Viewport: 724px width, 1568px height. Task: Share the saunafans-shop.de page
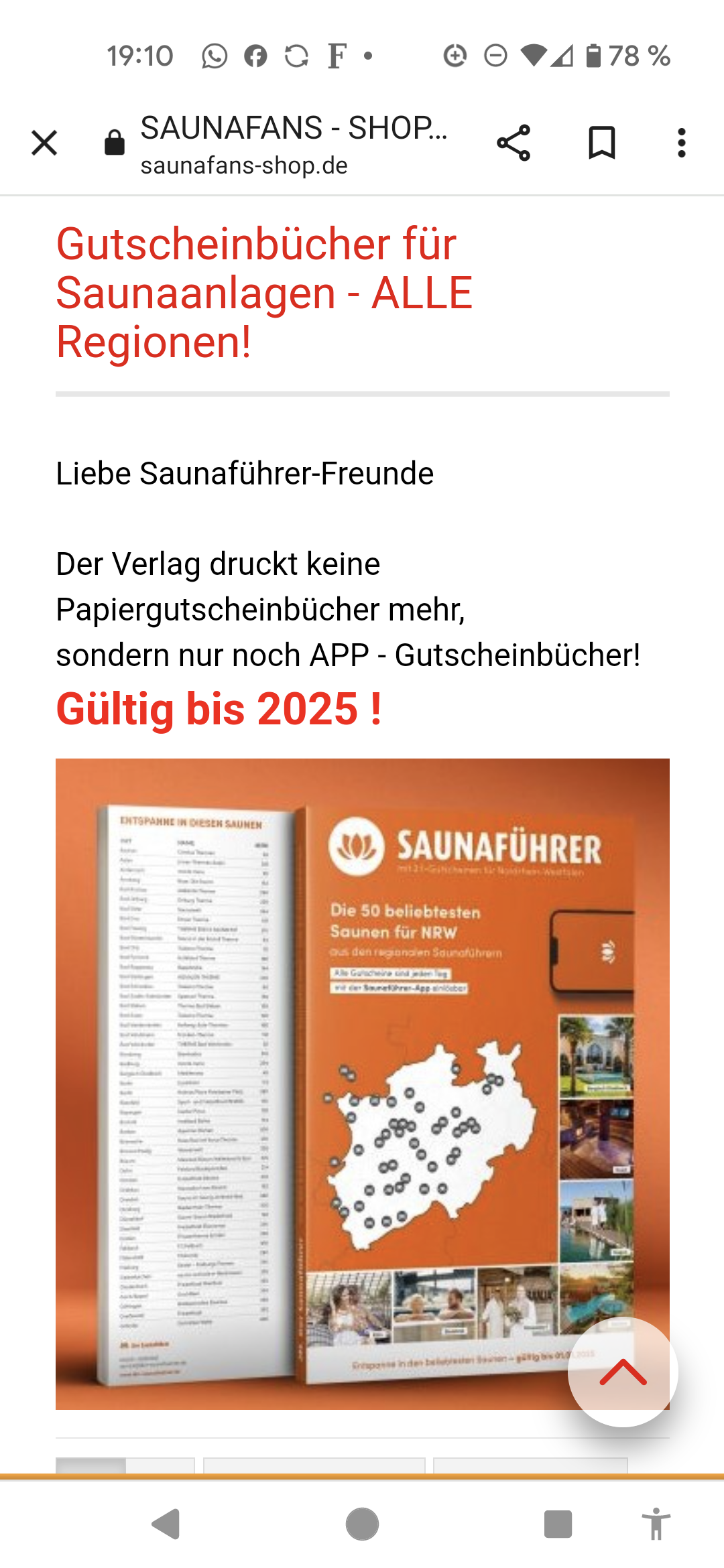[514, 143]
